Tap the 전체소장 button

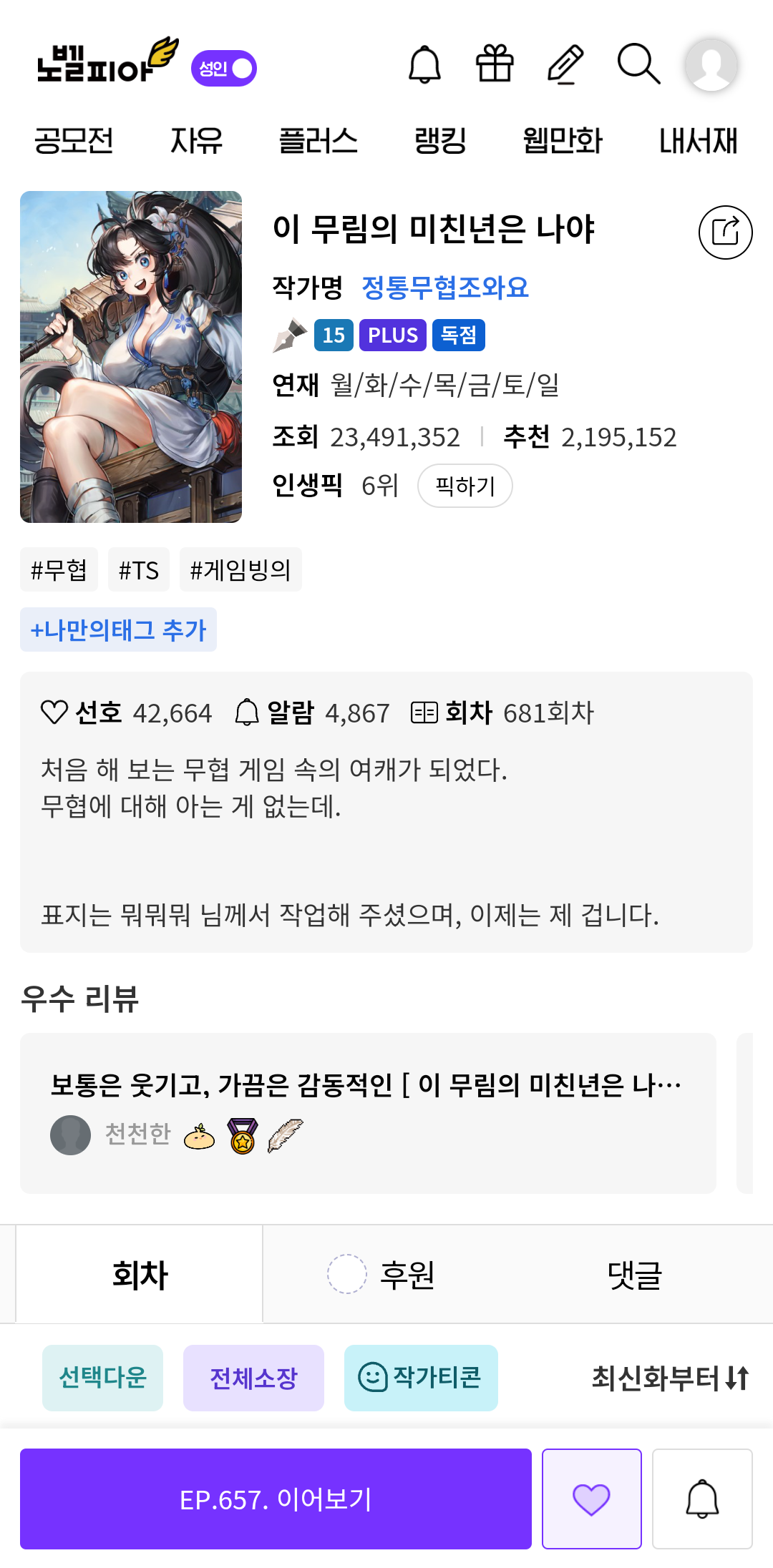click(x=253, y=1378)
